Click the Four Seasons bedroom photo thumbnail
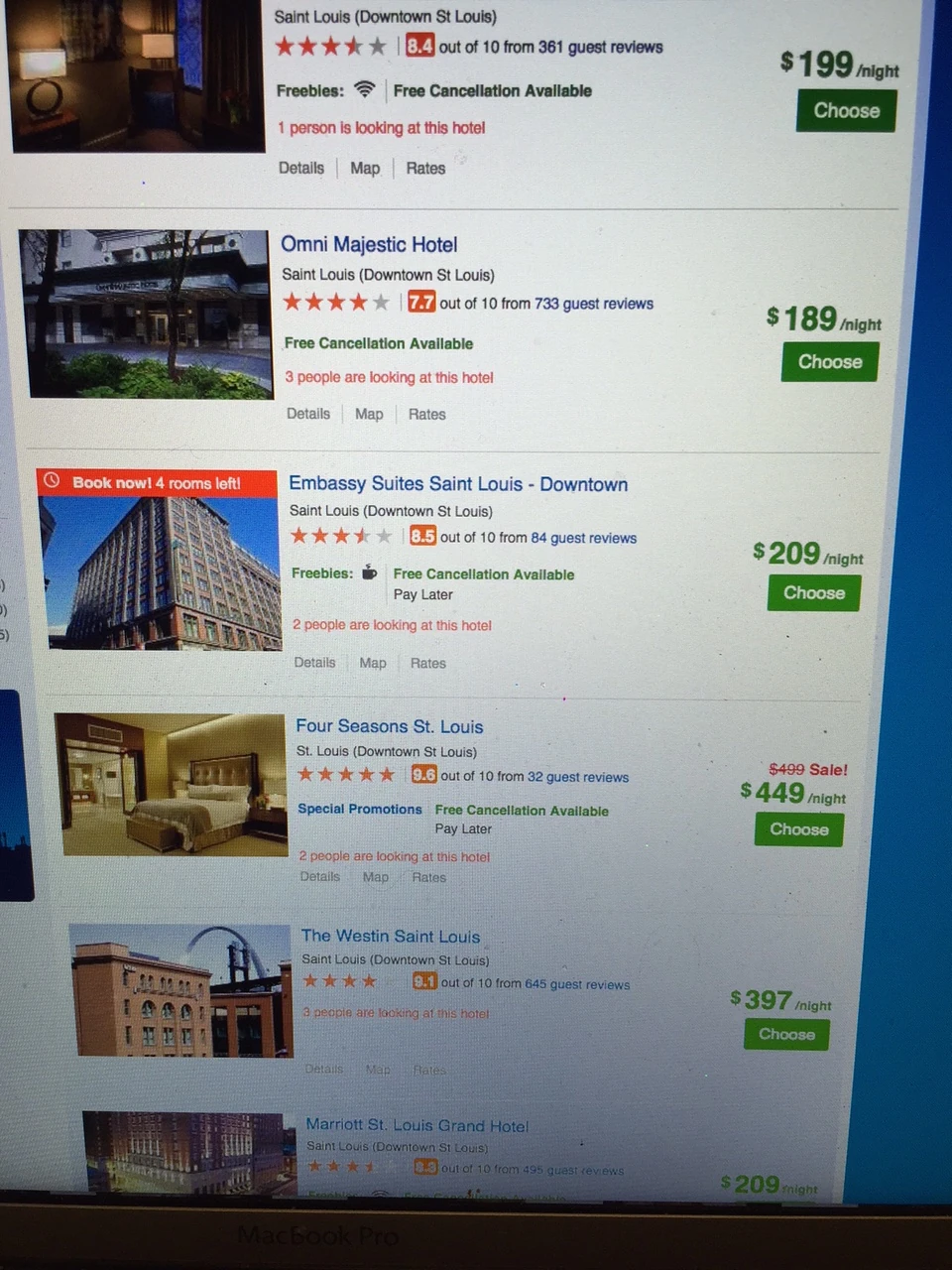The width and height of the screenshot is (952, 1270). [169, 783]
